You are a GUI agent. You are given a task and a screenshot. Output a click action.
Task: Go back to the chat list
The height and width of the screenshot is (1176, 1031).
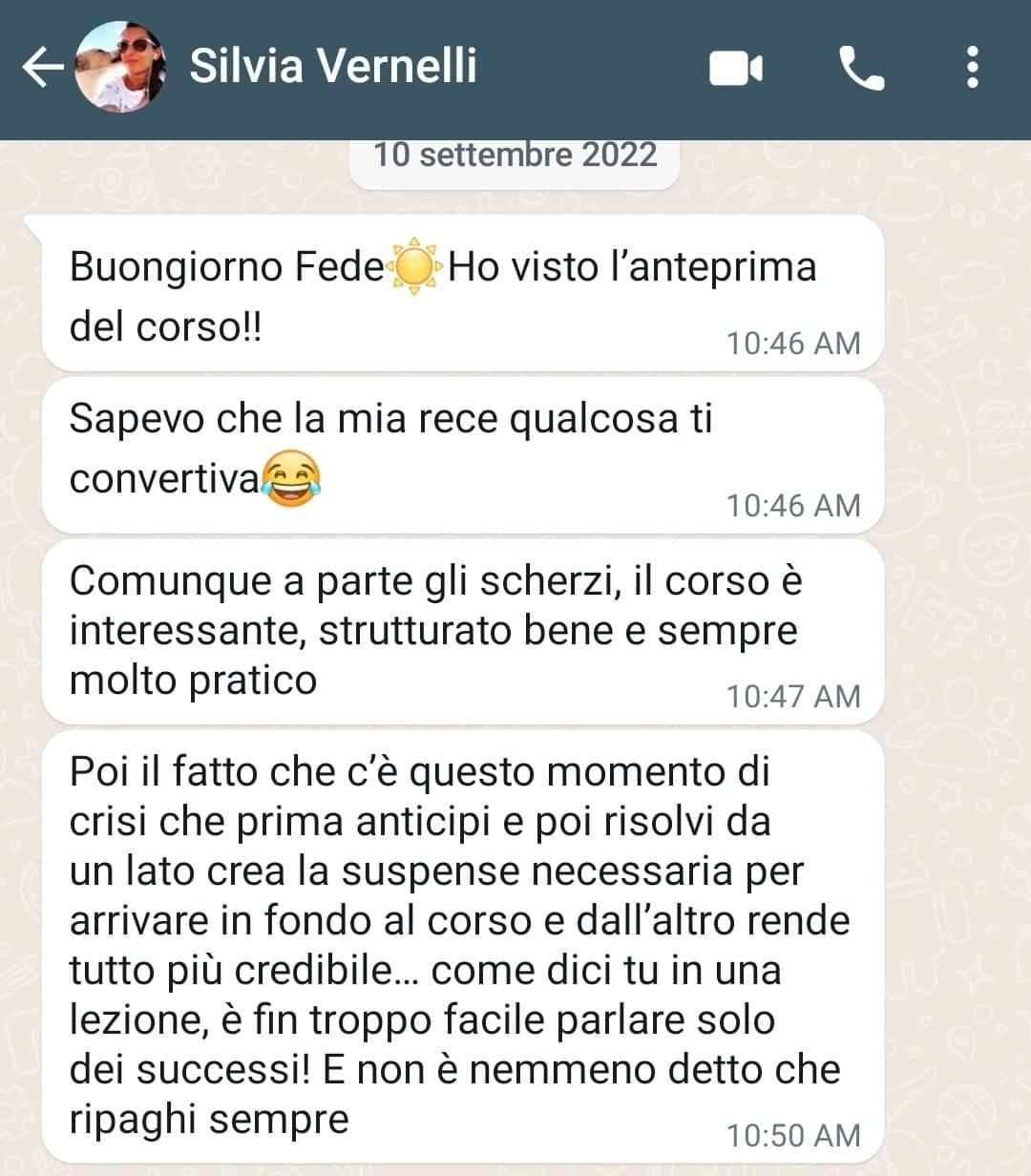42,68
